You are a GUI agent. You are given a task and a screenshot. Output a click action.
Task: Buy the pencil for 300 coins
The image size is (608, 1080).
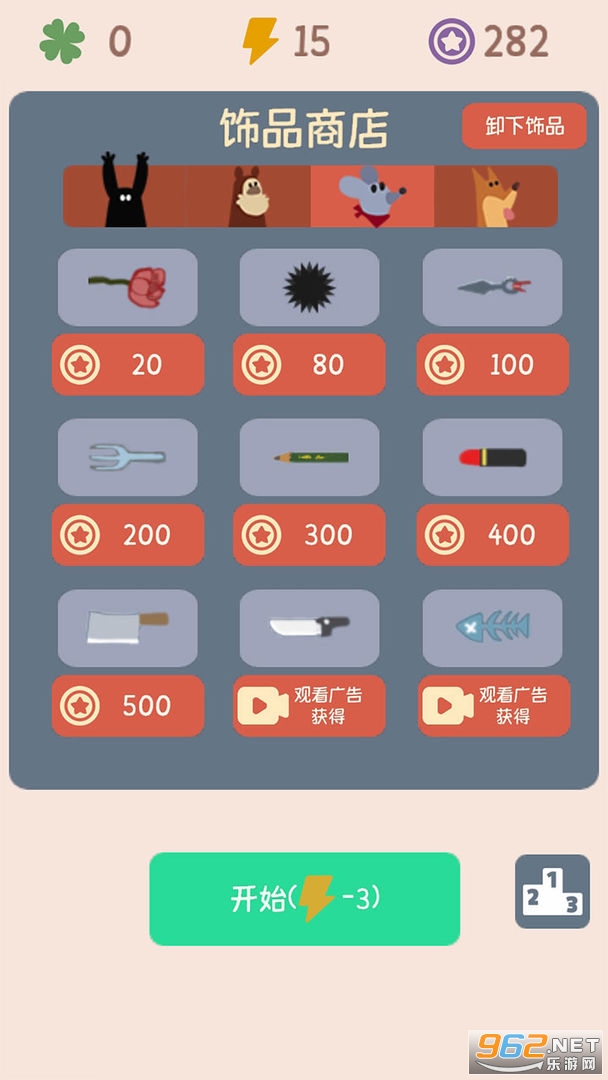[x=309, y=535]
